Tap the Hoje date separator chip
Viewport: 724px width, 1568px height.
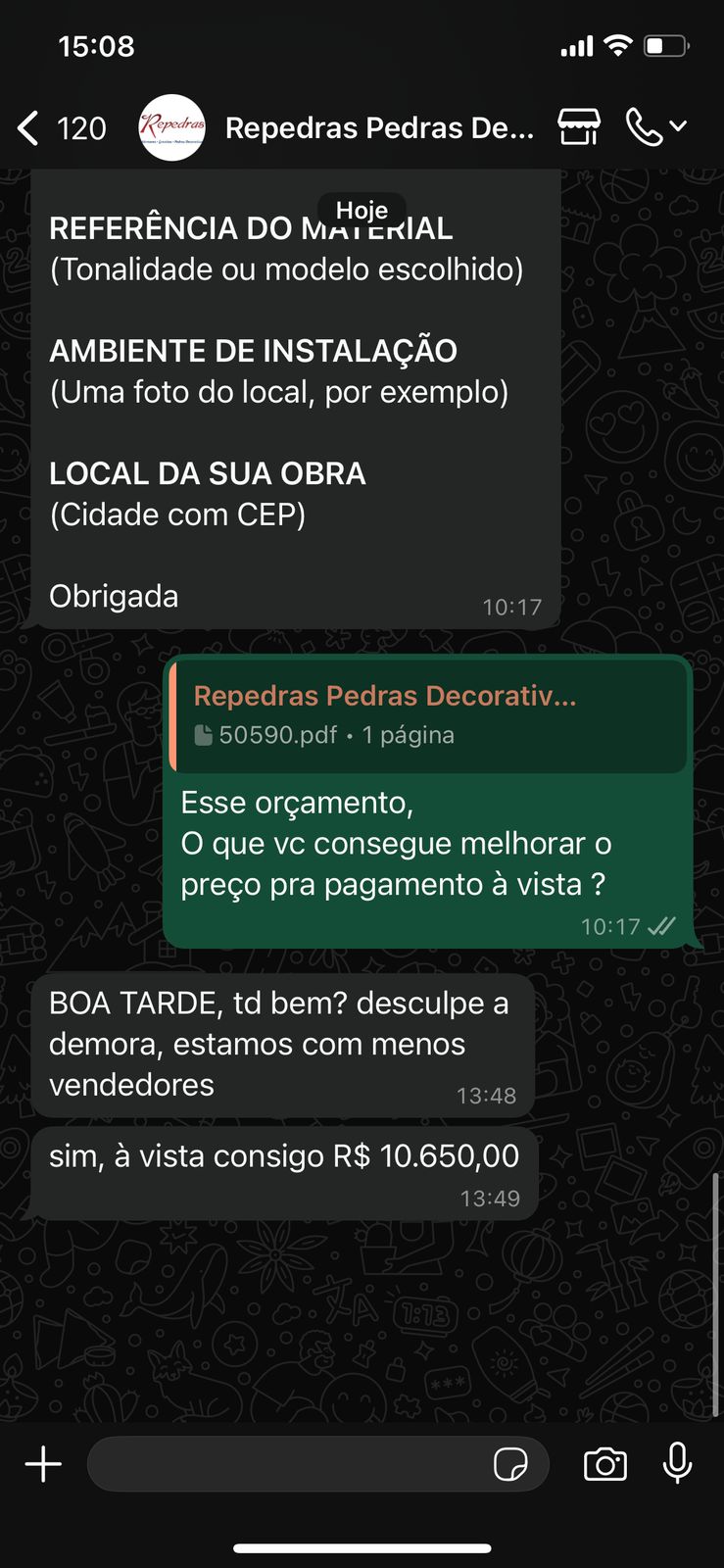(x=362, y=209)
